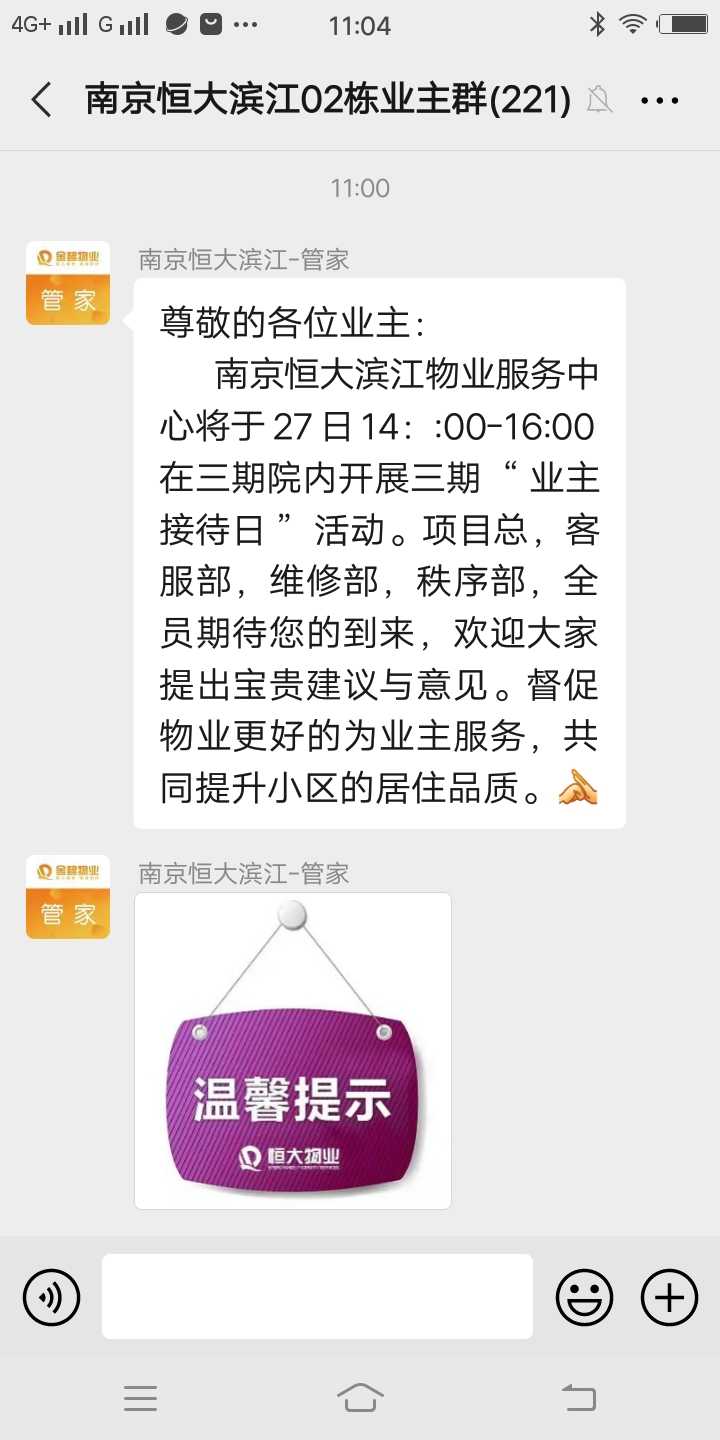Open the system recent apps menu
720x1440 pixels.
click(140, 1398)
